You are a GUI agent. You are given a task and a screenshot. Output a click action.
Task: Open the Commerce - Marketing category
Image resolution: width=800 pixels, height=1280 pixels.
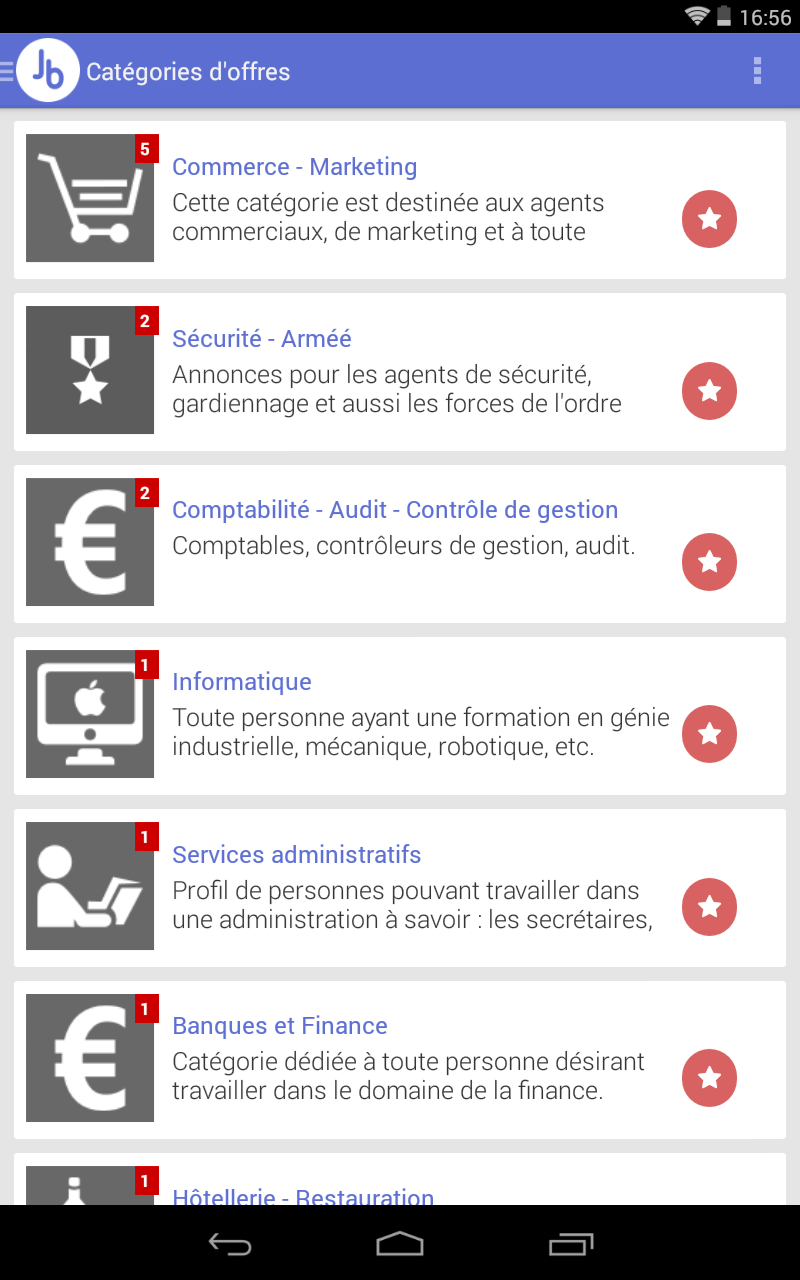coord(294,167)
